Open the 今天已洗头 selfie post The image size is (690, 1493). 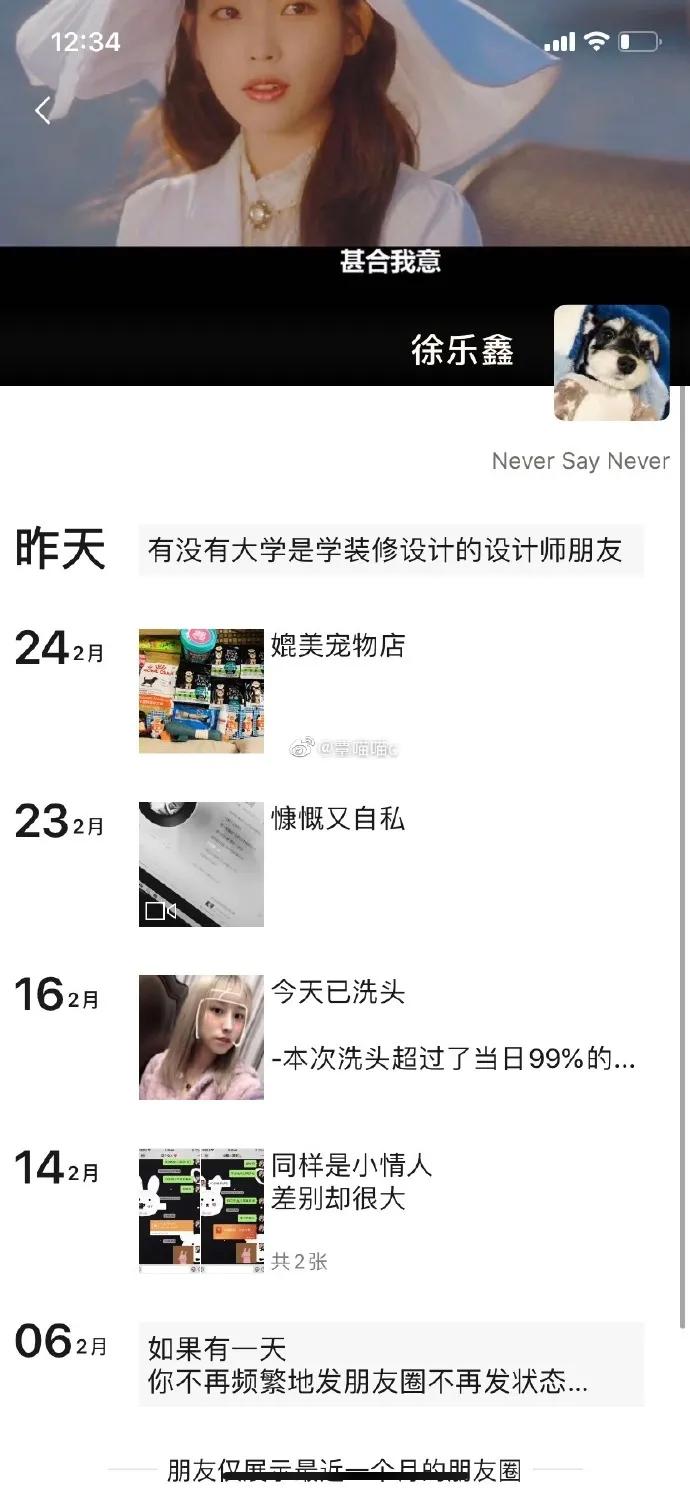click(201, 1037)
